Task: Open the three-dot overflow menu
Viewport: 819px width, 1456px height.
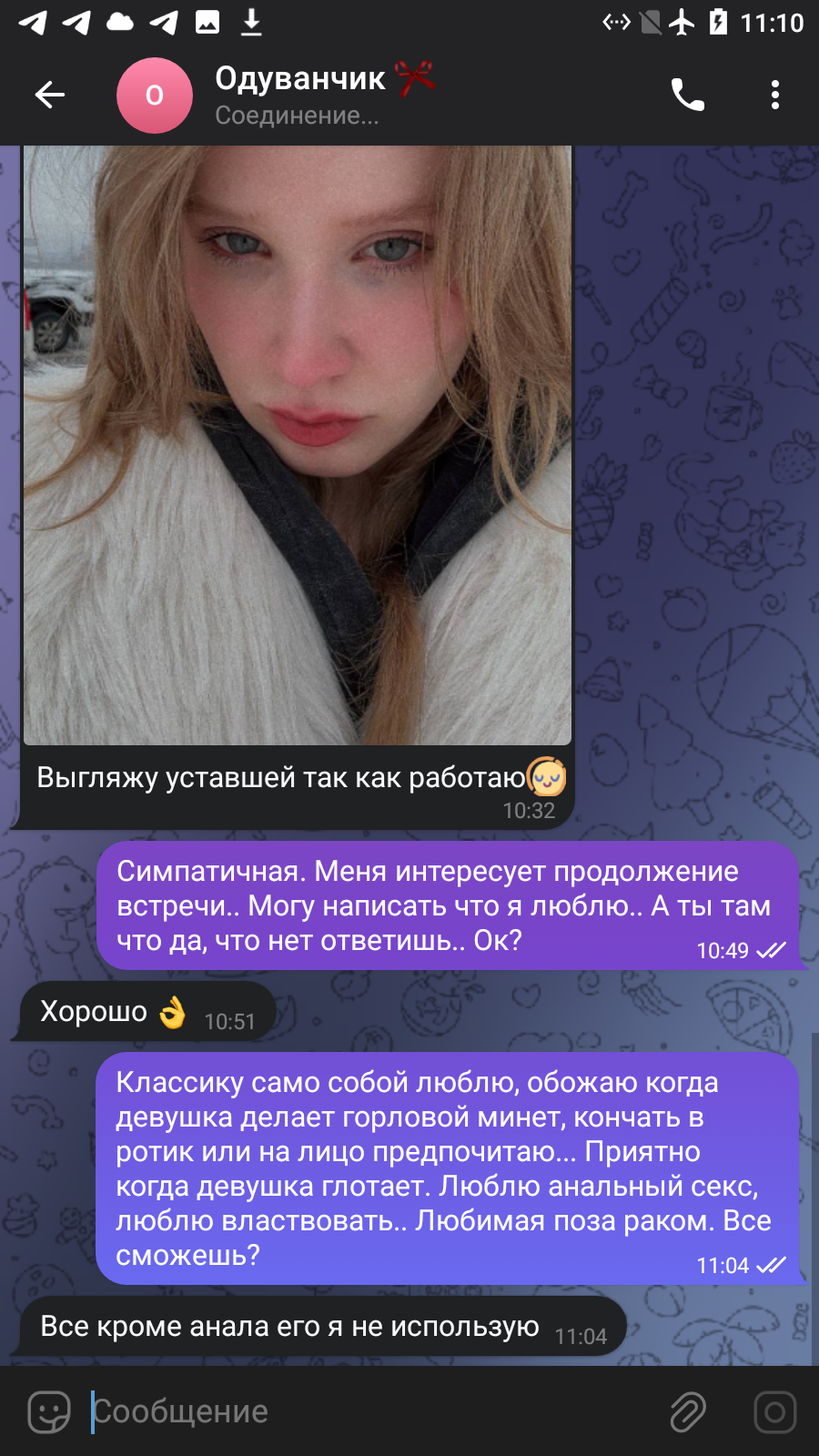Action: tap(775, 95)
